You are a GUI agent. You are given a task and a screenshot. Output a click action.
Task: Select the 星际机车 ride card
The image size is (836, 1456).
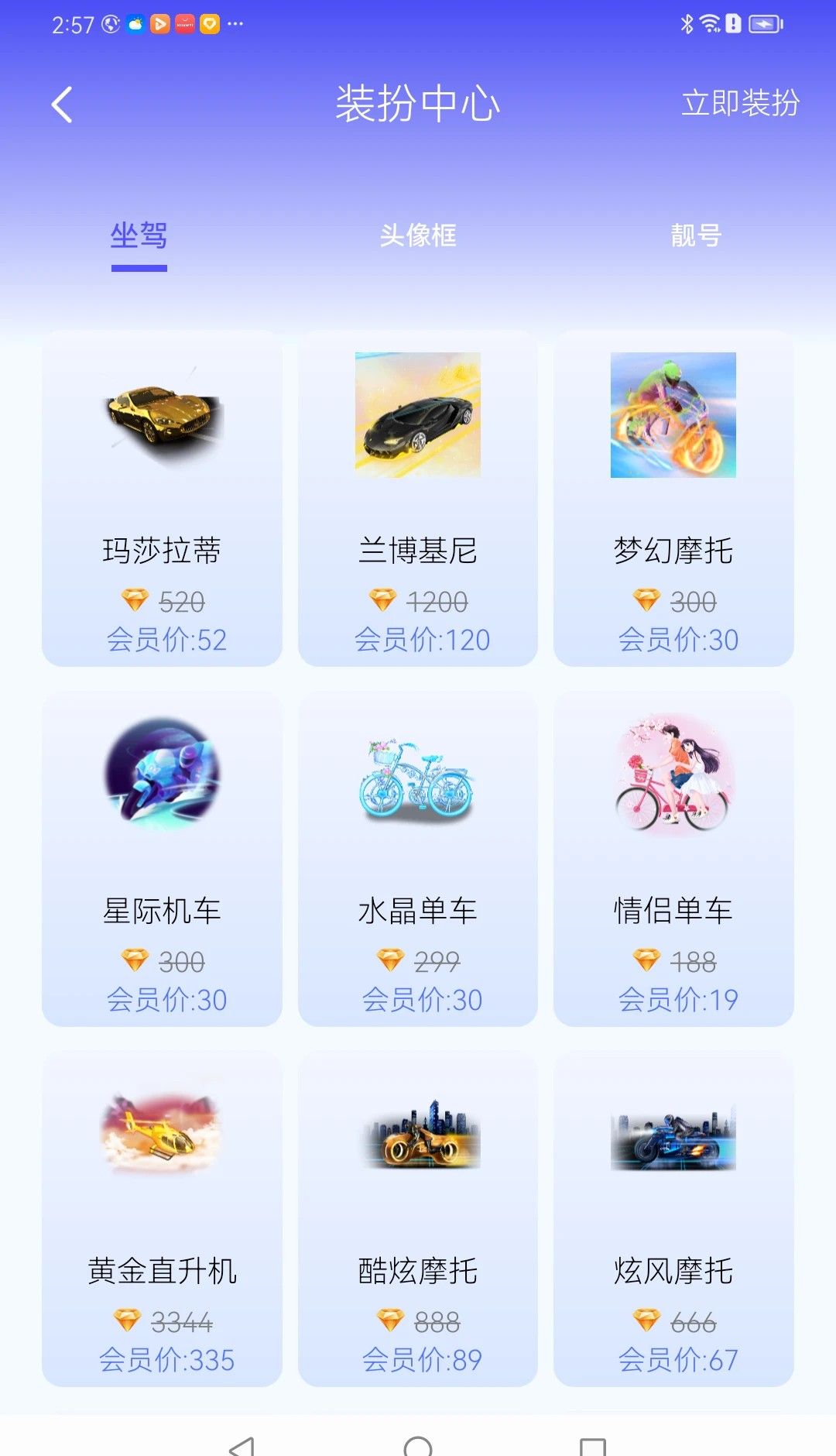(x=163, y=859)
